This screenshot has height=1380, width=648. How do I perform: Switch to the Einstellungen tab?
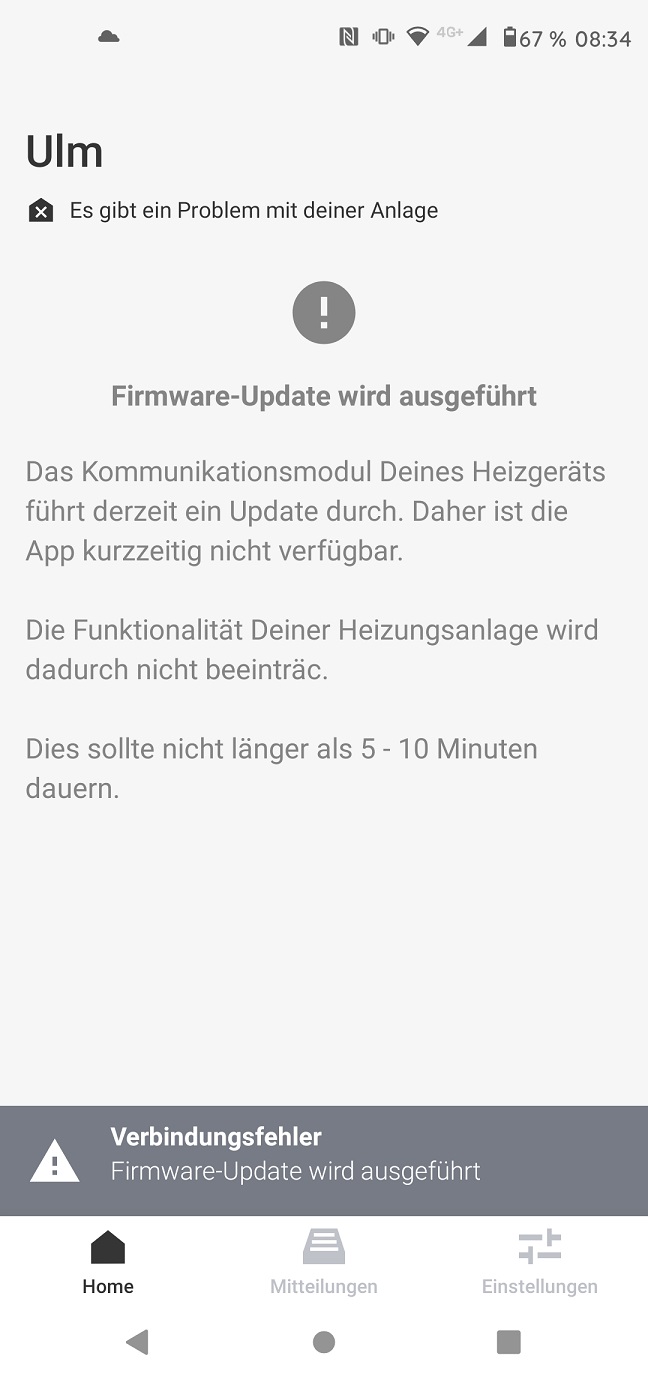[x=540, y=1262]
